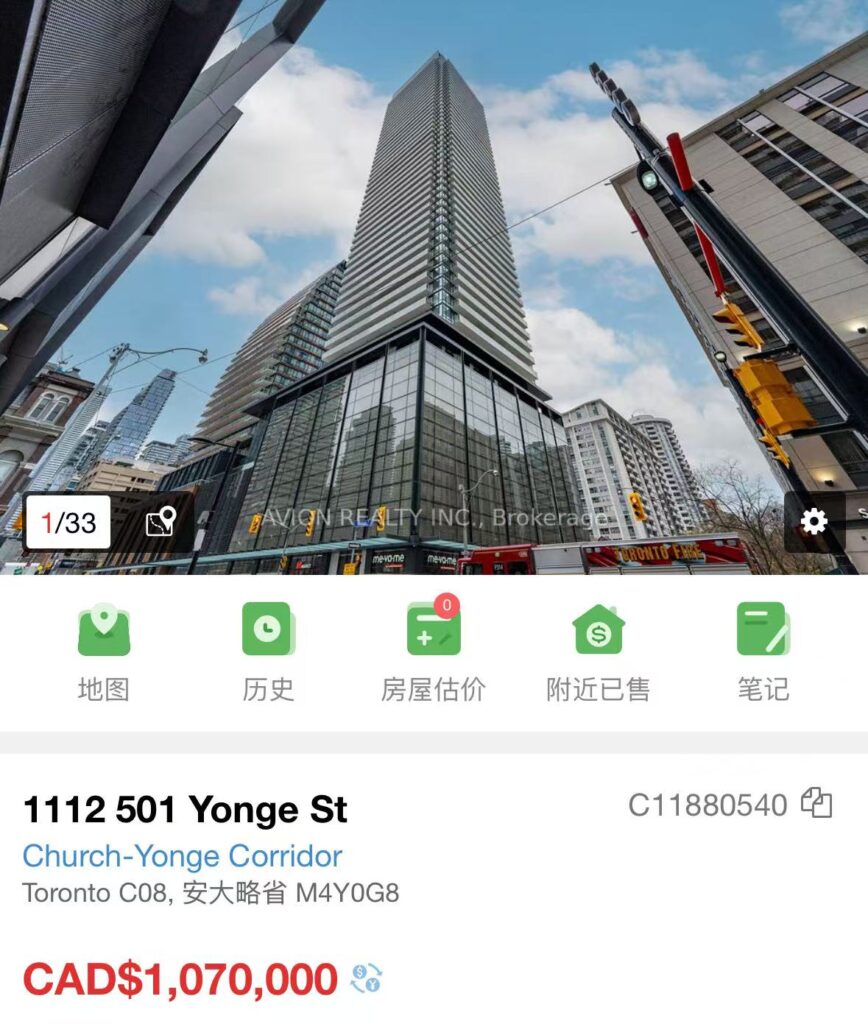Tap the map-pin icon beside the photo counter
The height and width of the screenshot is (1024, 868).
[161, 522]
